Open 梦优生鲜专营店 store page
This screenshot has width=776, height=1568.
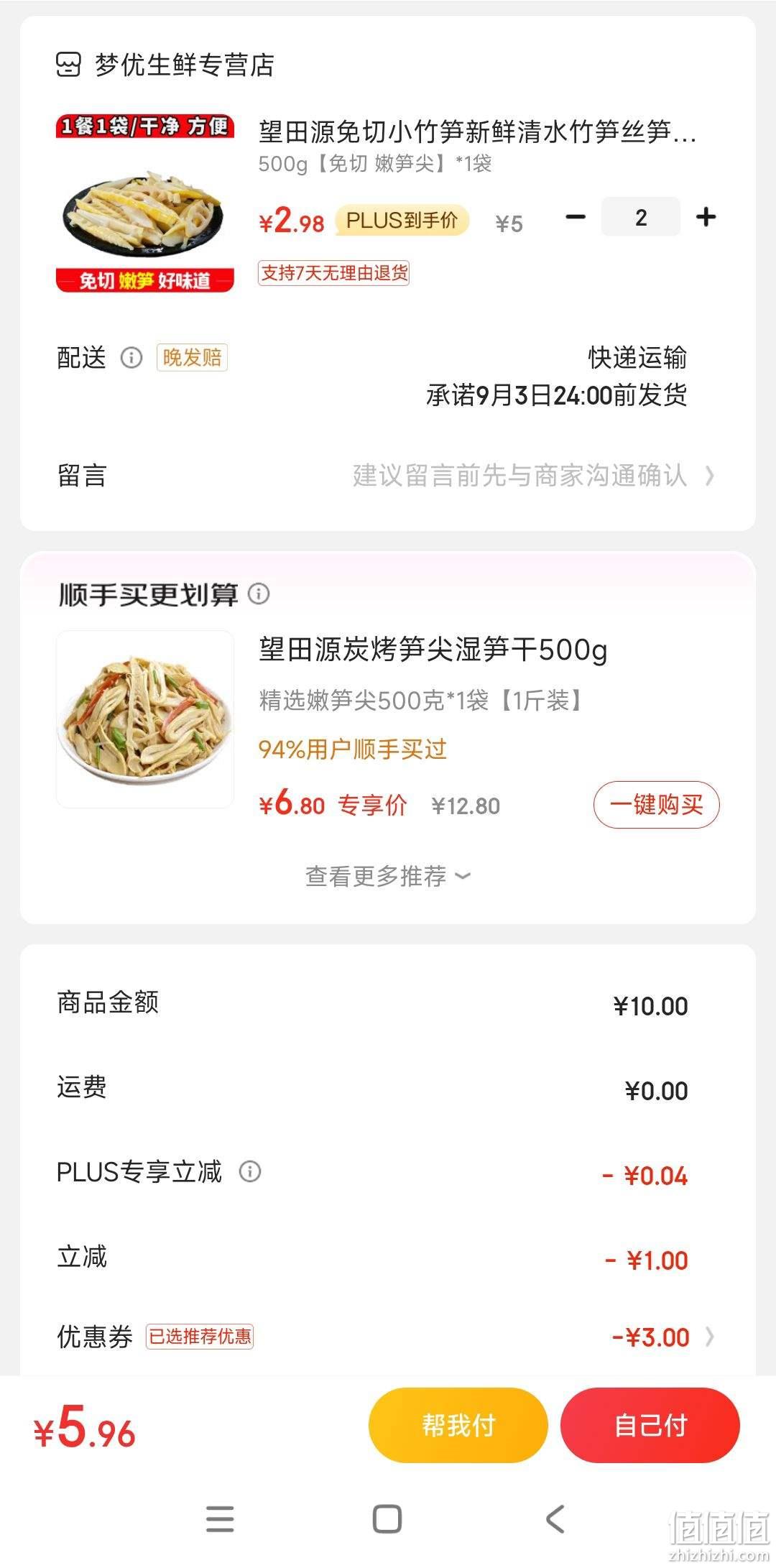[x=165, y=65]
